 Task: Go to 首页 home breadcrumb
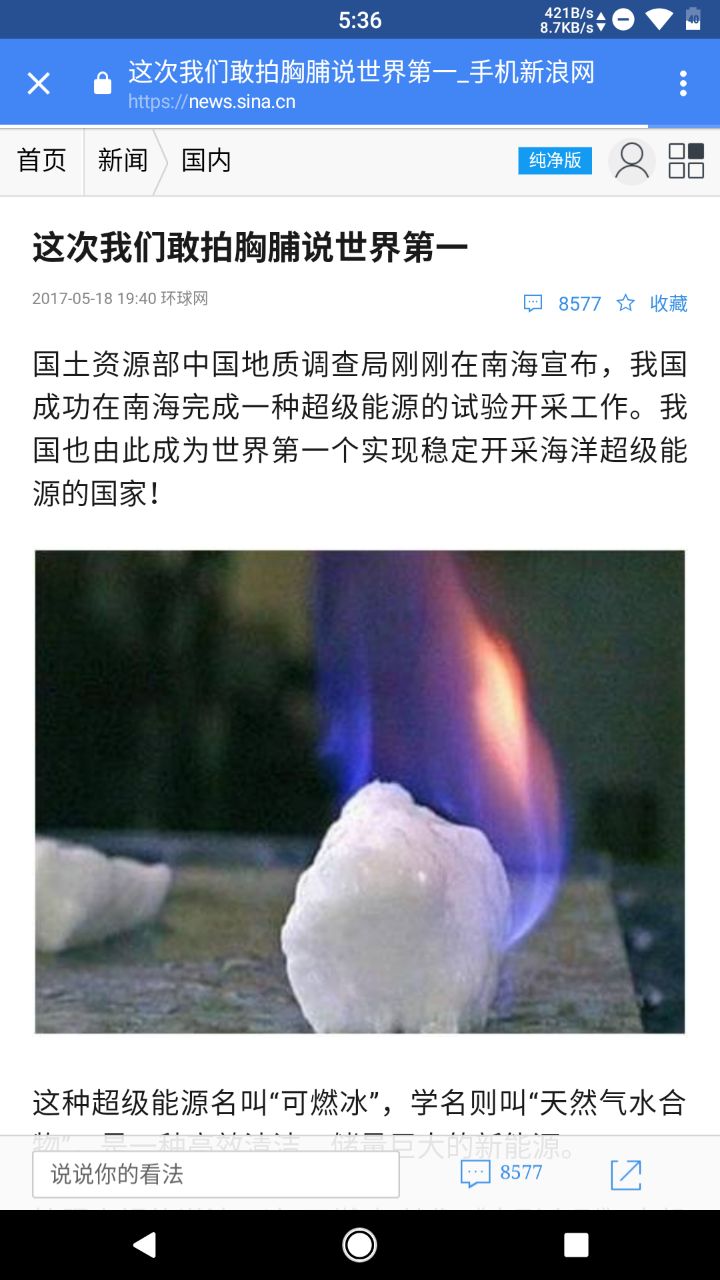(x=42, y=160)
